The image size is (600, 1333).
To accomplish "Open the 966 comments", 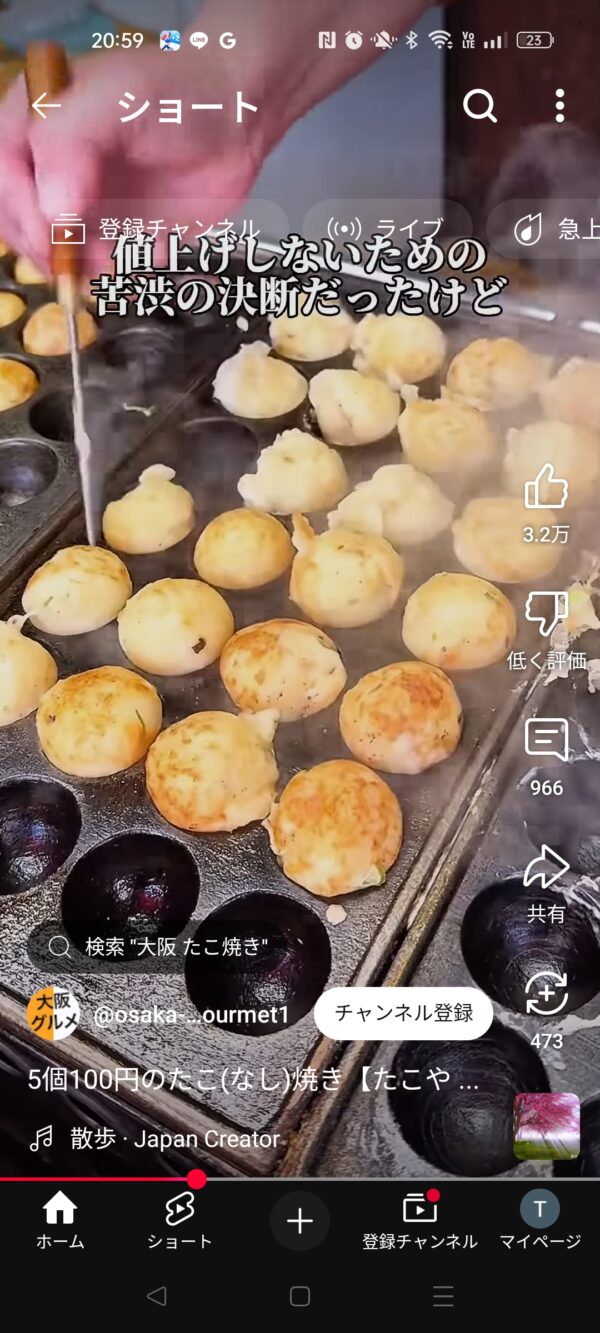I will coord(546,741).
